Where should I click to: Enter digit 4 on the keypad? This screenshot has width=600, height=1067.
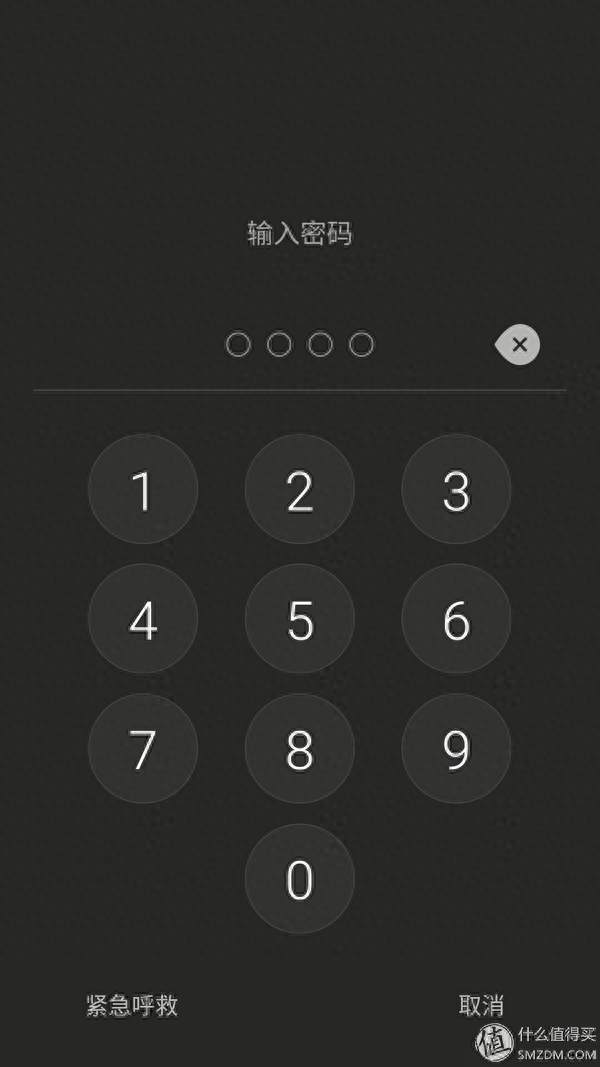(x=143, y=620)
